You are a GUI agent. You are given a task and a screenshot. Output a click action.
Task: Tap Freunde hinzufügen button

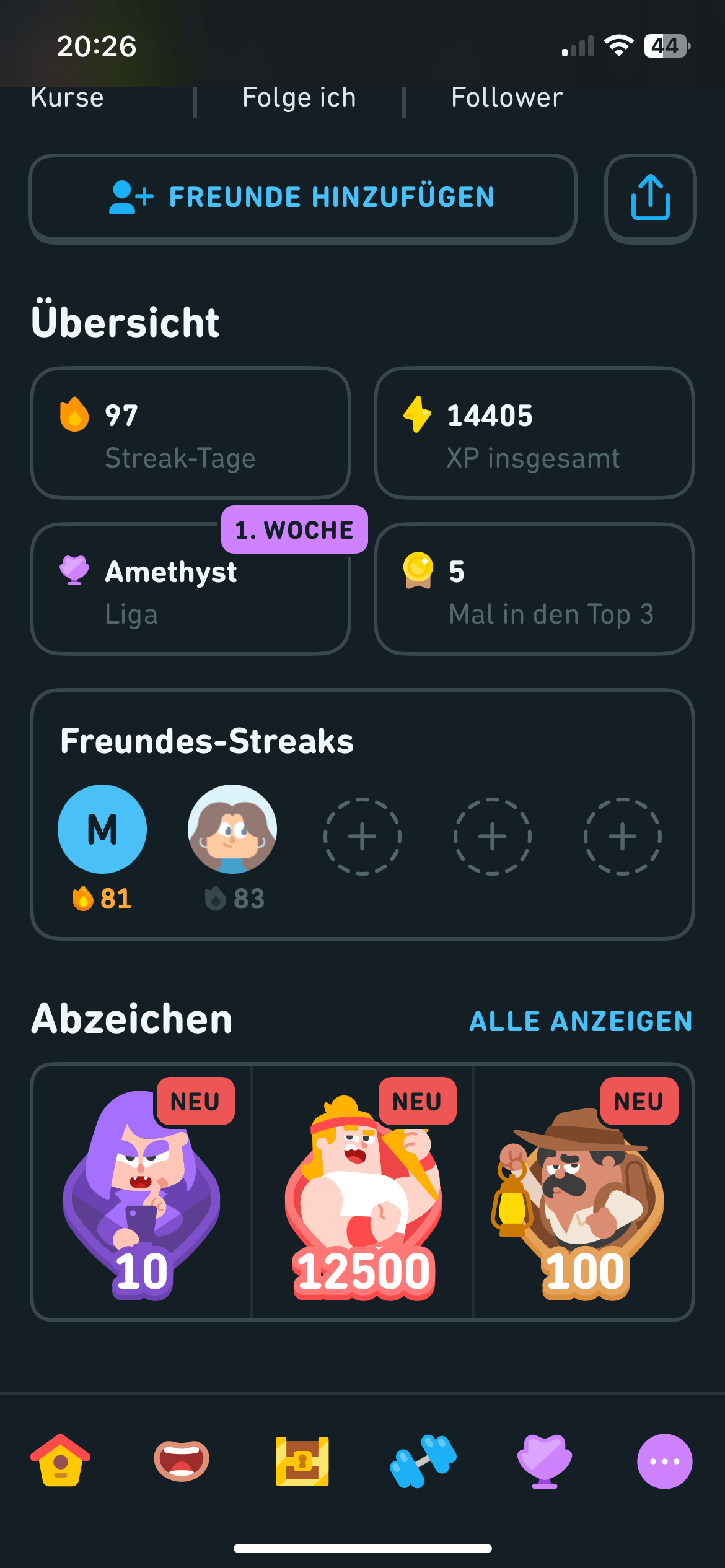point(302,198)
